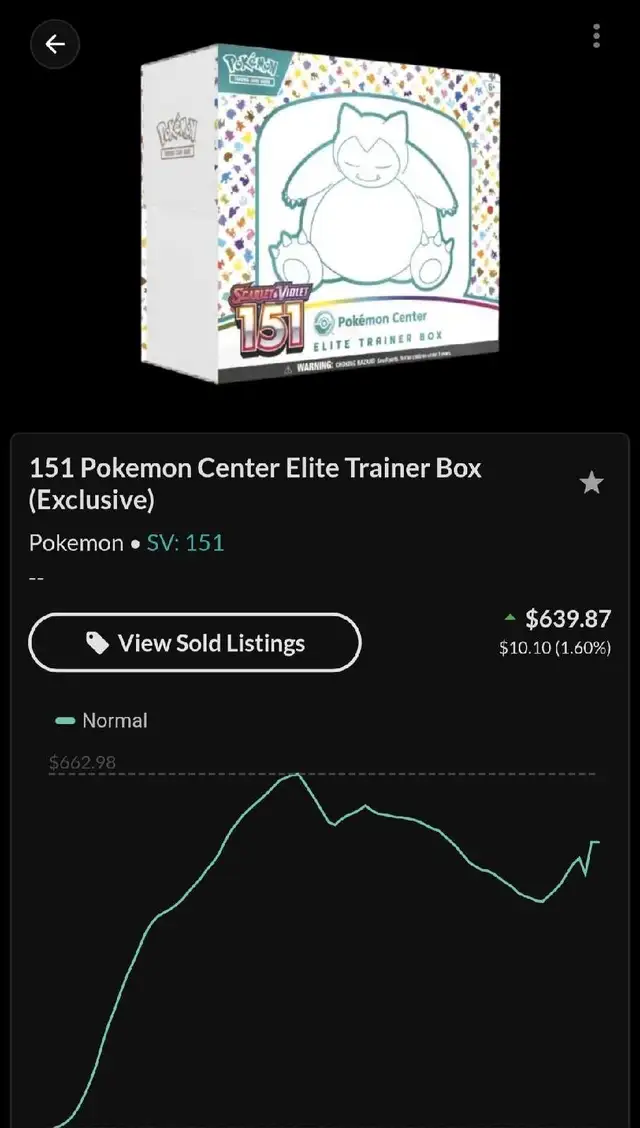Go back using the arrow button
The height and width of the screenshot is (1128, 640).
(55, 45)
